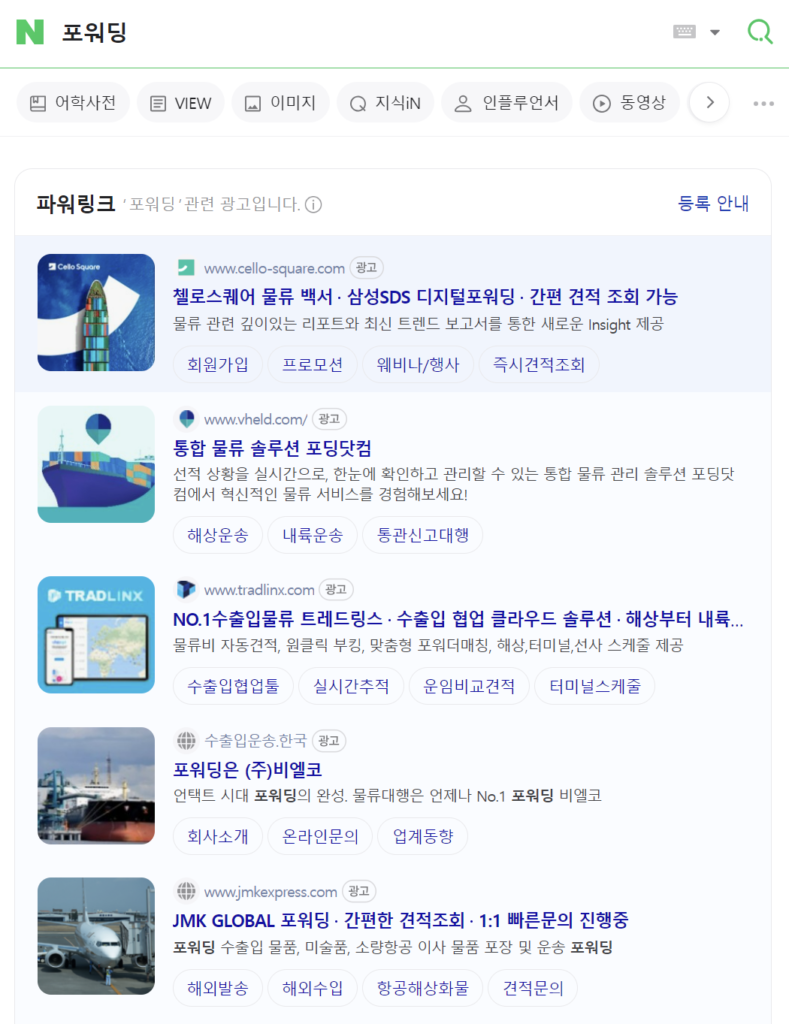The height and width of the screenshot is (1024, 789).
Task: Open the 첼로스퀘어 물류 백서 ad title
Action: 425,297
